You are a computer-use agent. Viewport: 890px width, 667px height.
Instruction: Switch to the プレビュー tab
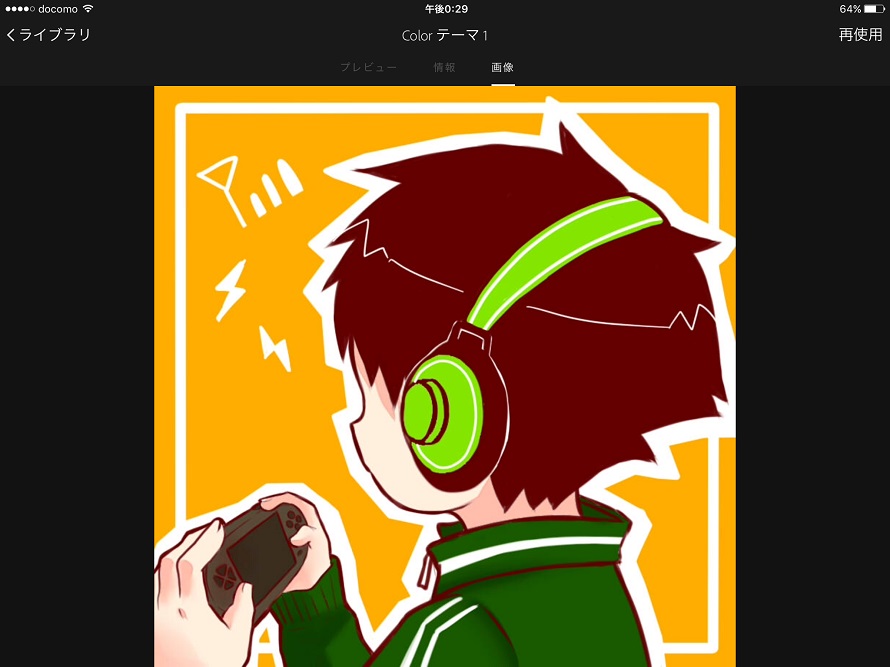368,68
